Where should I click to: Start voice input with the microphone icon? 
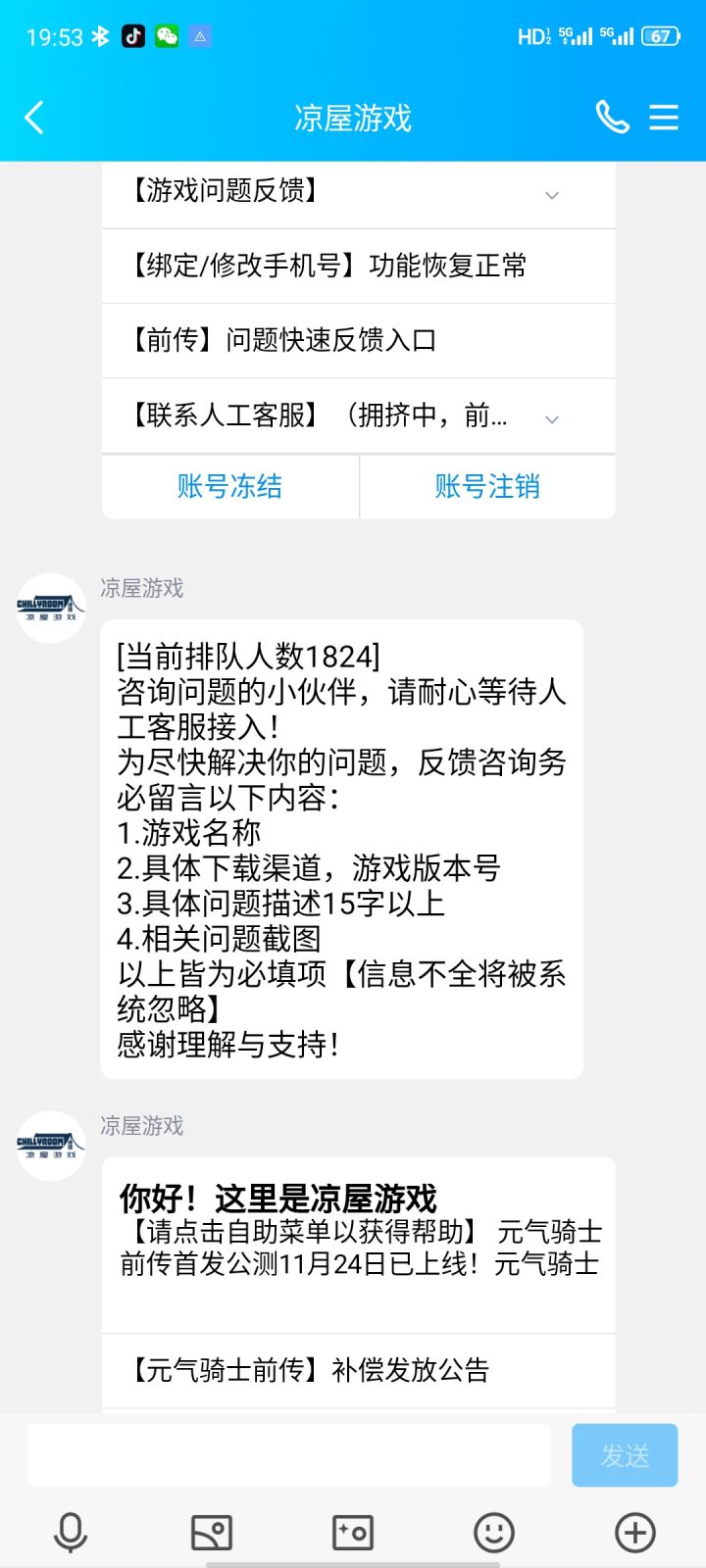coord(71,1533)
